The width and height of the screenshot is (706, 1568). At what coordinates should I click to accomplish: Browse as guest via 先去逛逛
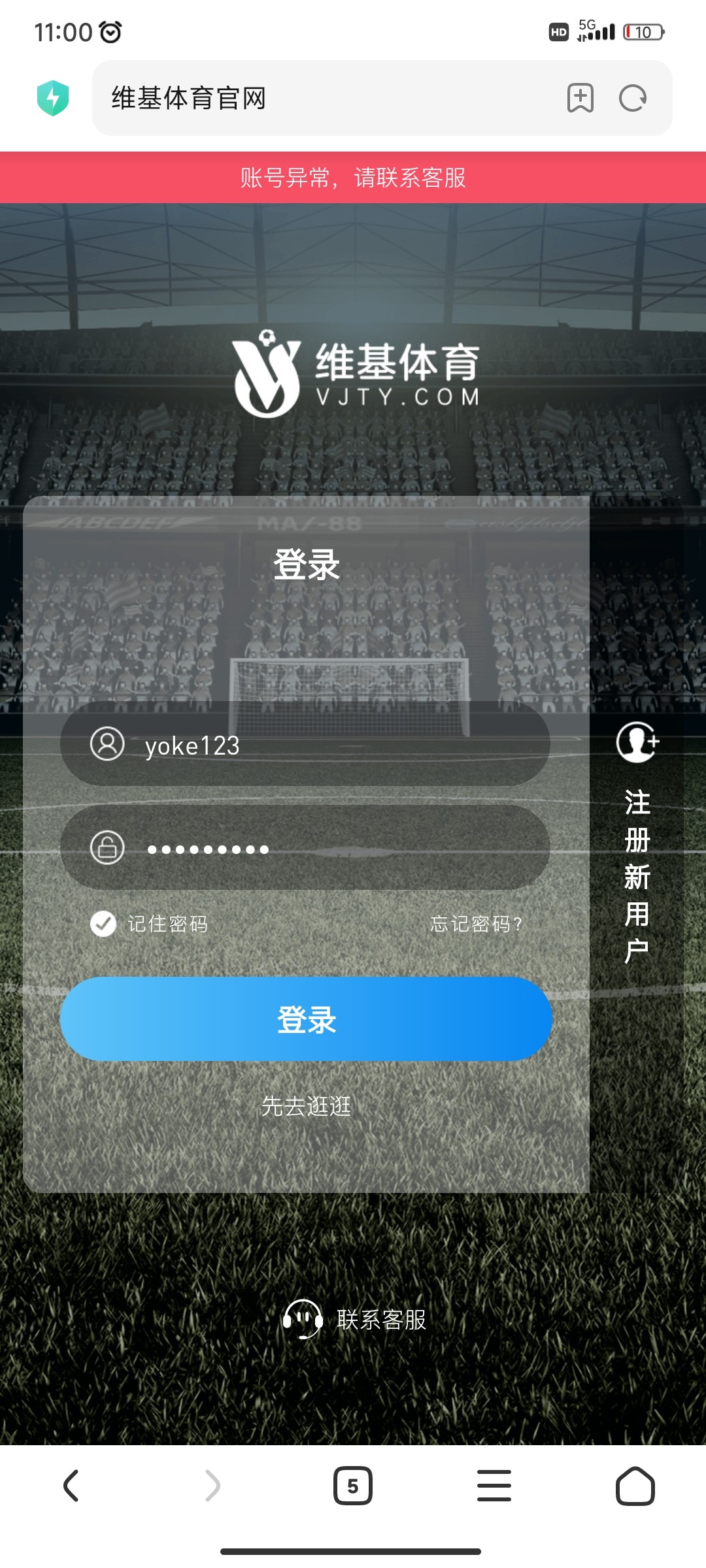coord(306,1106)
